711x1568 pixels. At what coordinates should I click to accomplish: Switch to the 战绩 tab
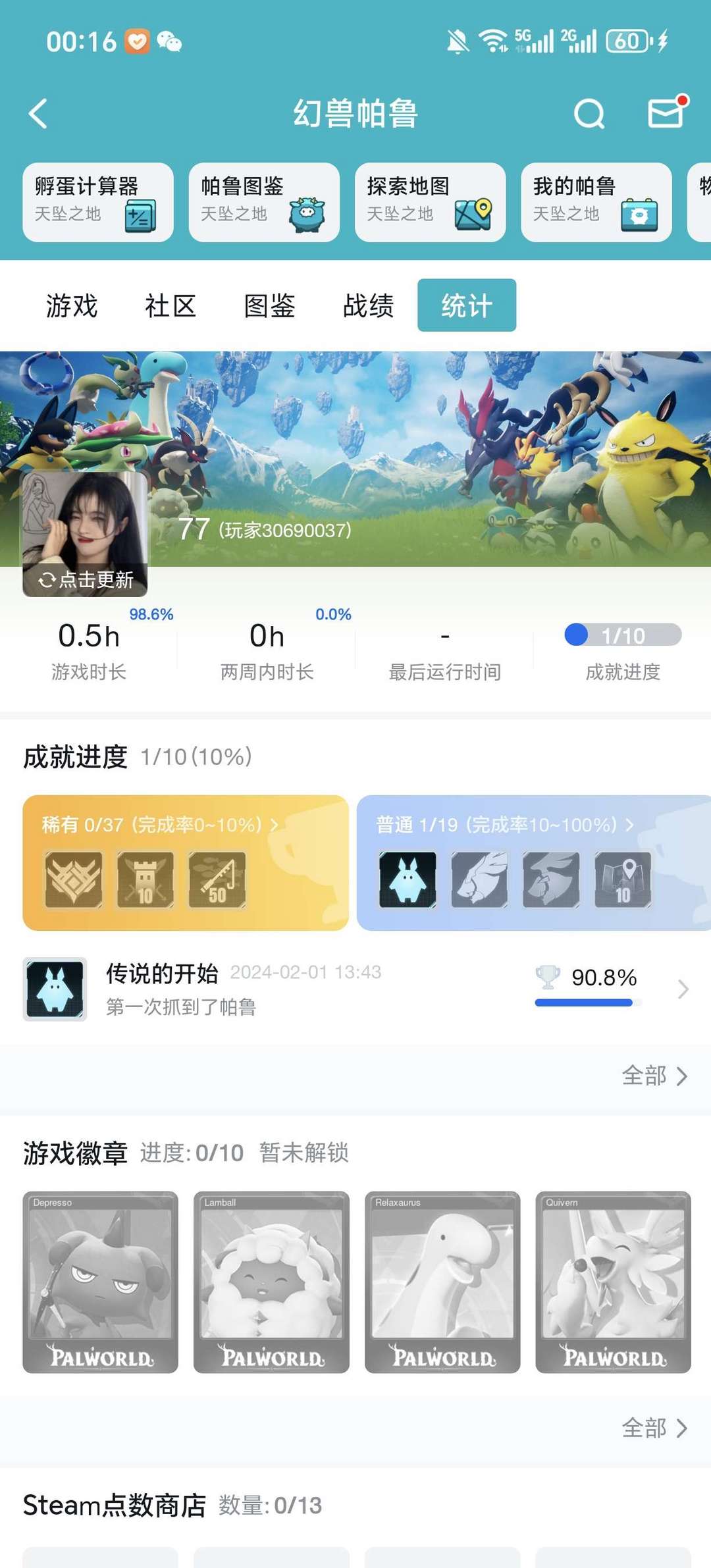368,305
